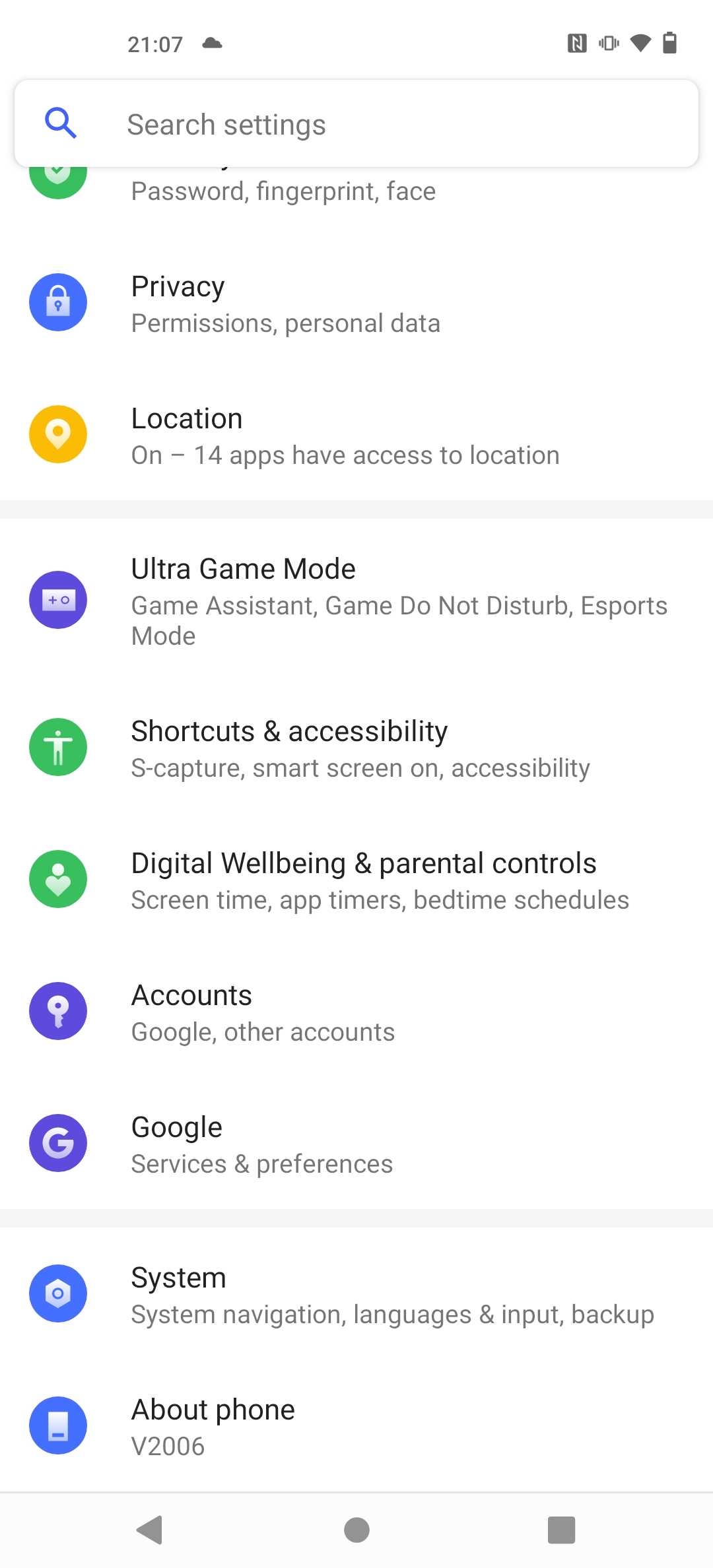Open Ultra Game Mode
The image size is (713, 1568).
coord(356,601)
